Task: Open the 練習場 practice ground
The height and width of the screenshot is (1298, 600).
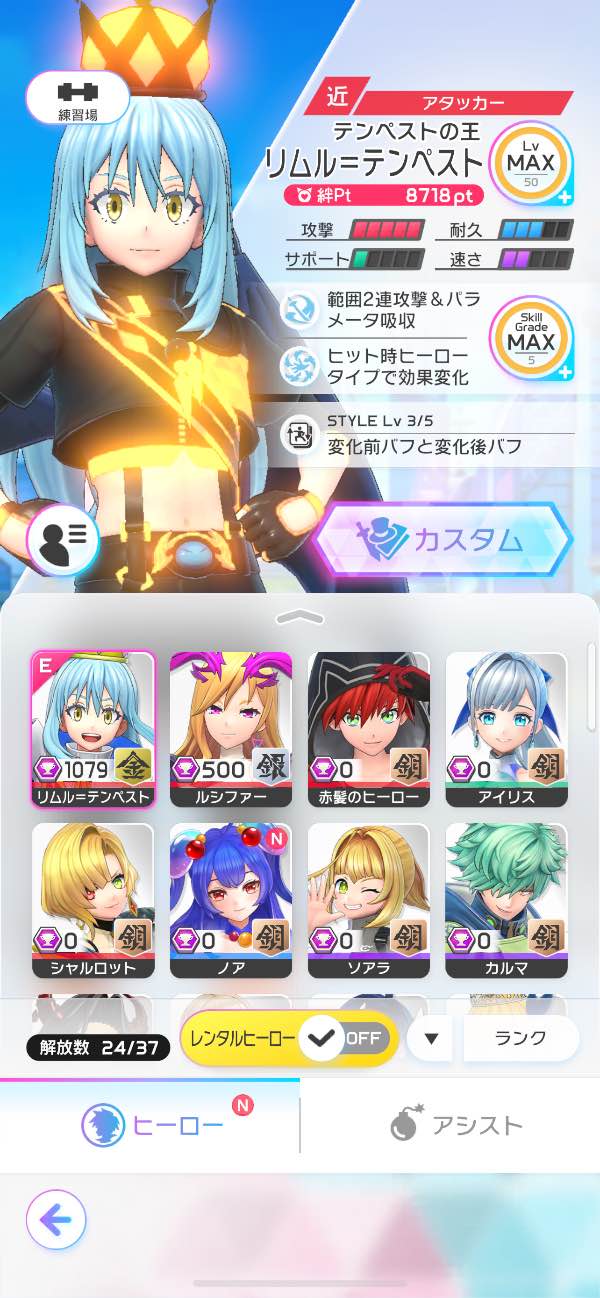Action: 78,97
